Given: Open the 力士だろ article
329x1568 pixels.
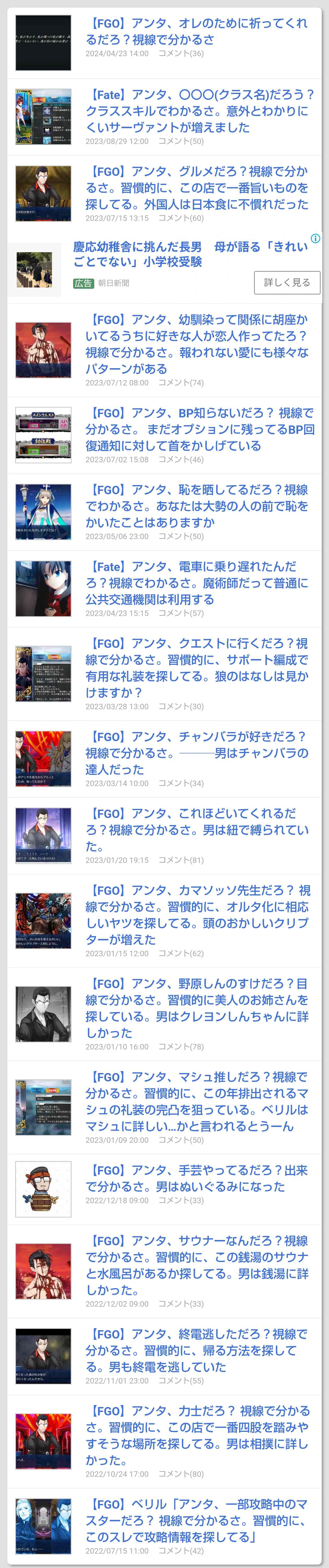Looking at the screenshot, I should [198, 1435].
